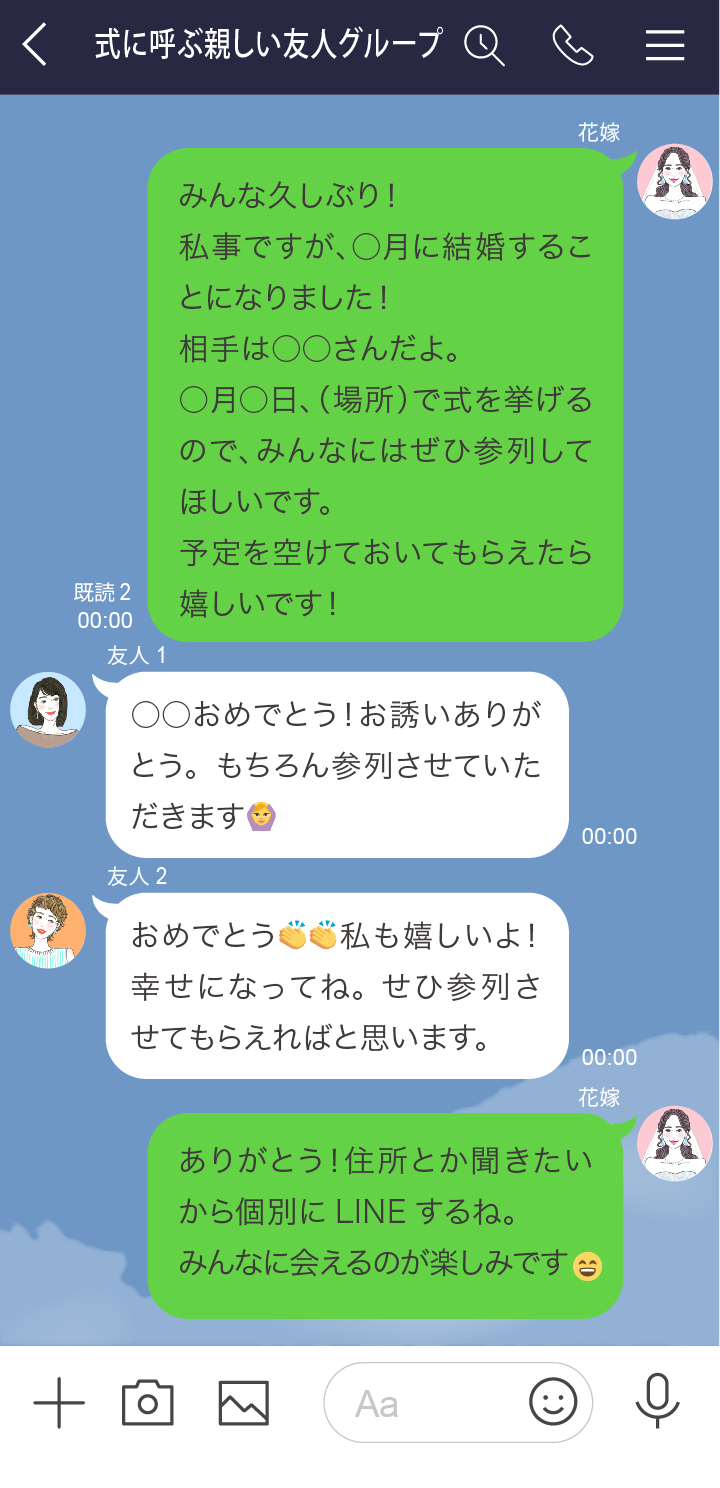Tap the back arrow to leave the chat
The image size is (720, 1488).
pyautogui.click(x=34, y=45)
